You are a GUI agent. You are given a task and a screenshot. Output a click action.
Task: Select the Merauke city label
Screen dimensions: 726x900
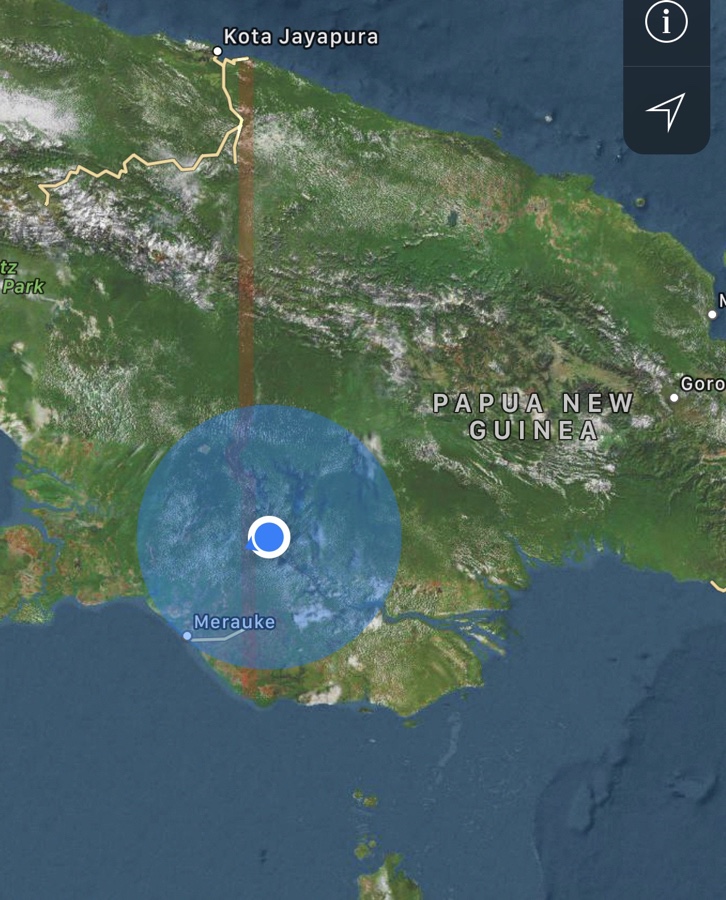coord(233,622)
